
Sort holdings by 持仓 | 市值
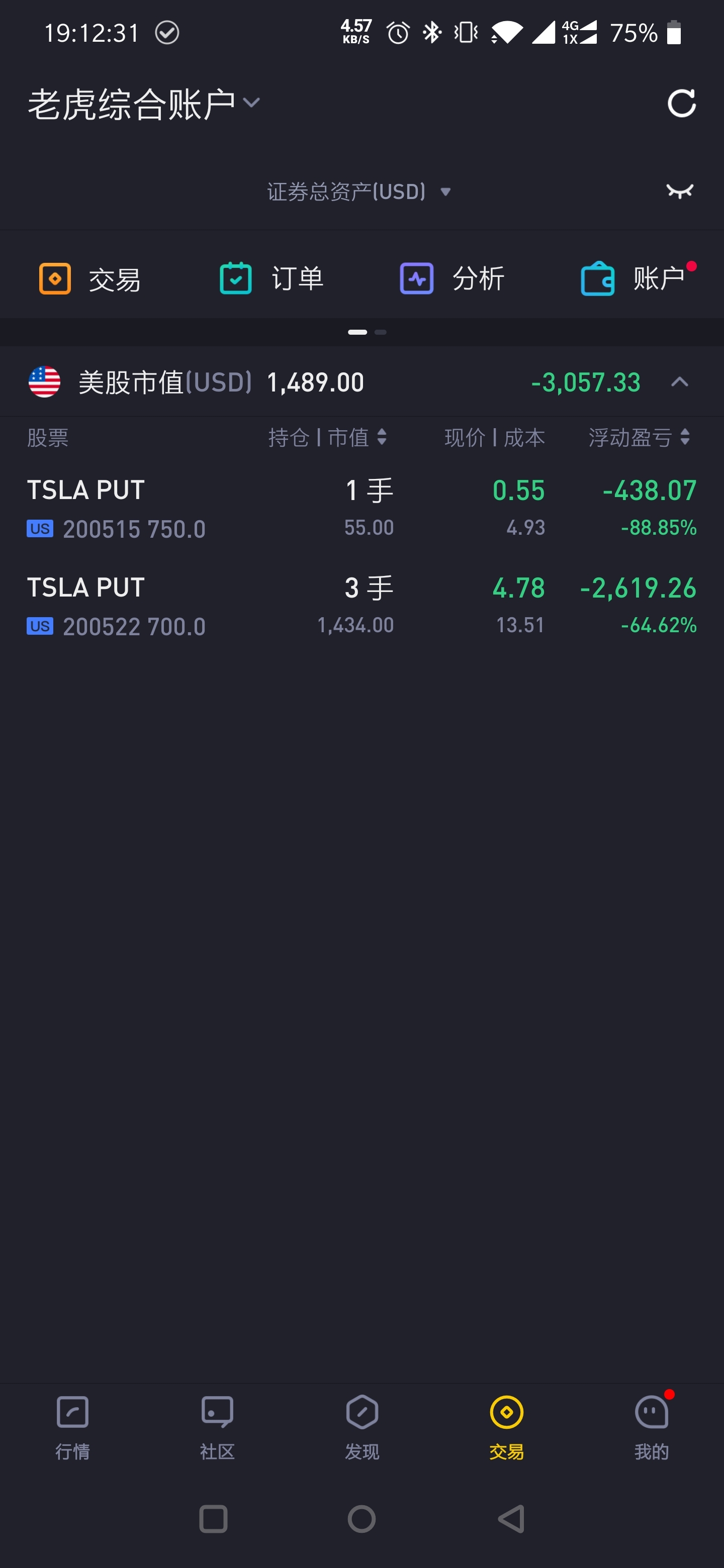tap(328, 437)
